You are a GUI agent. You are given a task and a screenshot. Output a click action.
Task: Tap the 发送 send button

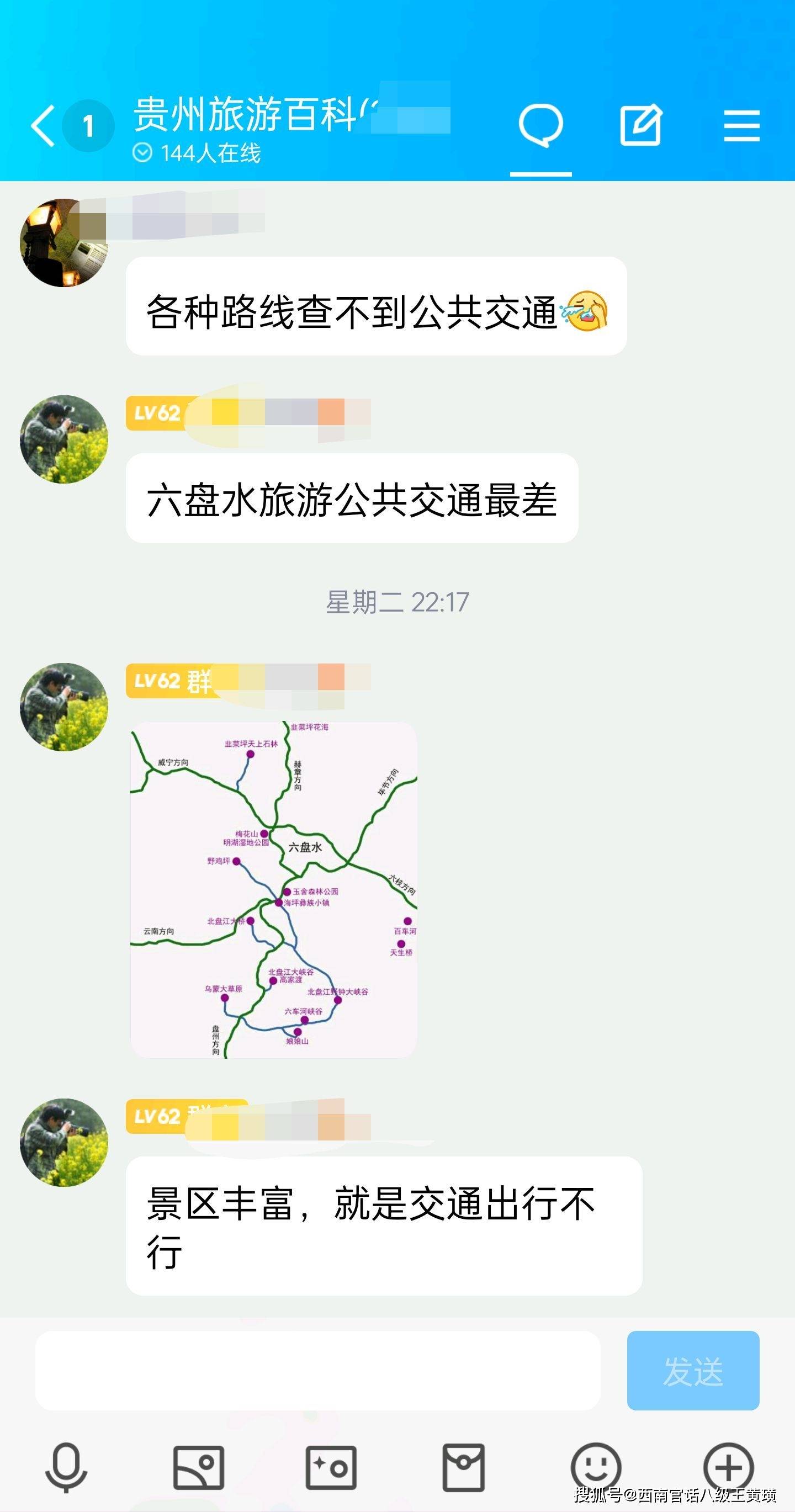[x=693, y=1371]
